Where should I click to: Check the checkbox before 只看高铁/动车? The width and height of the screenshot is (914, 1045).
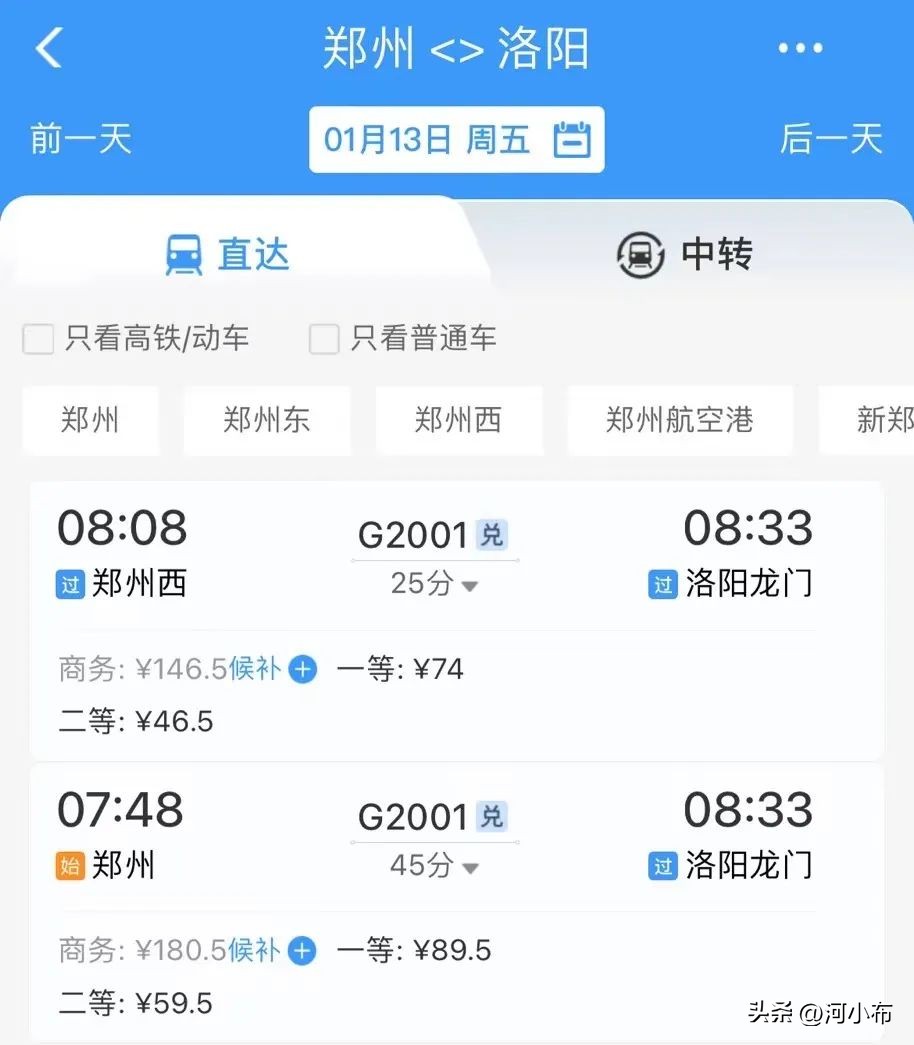pos(38,339)
